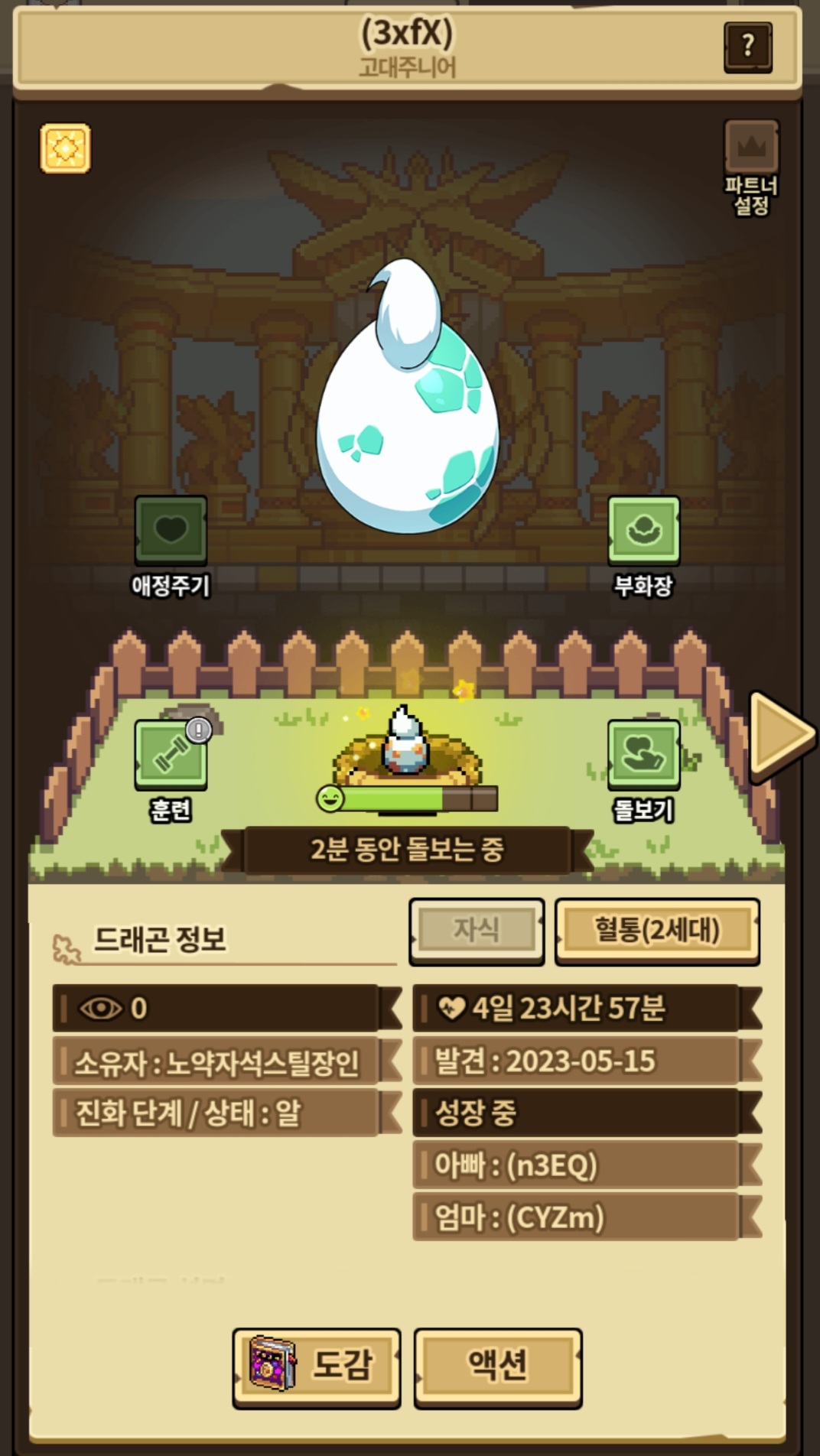
Task: Start 훈련 training
Action: 171,756
